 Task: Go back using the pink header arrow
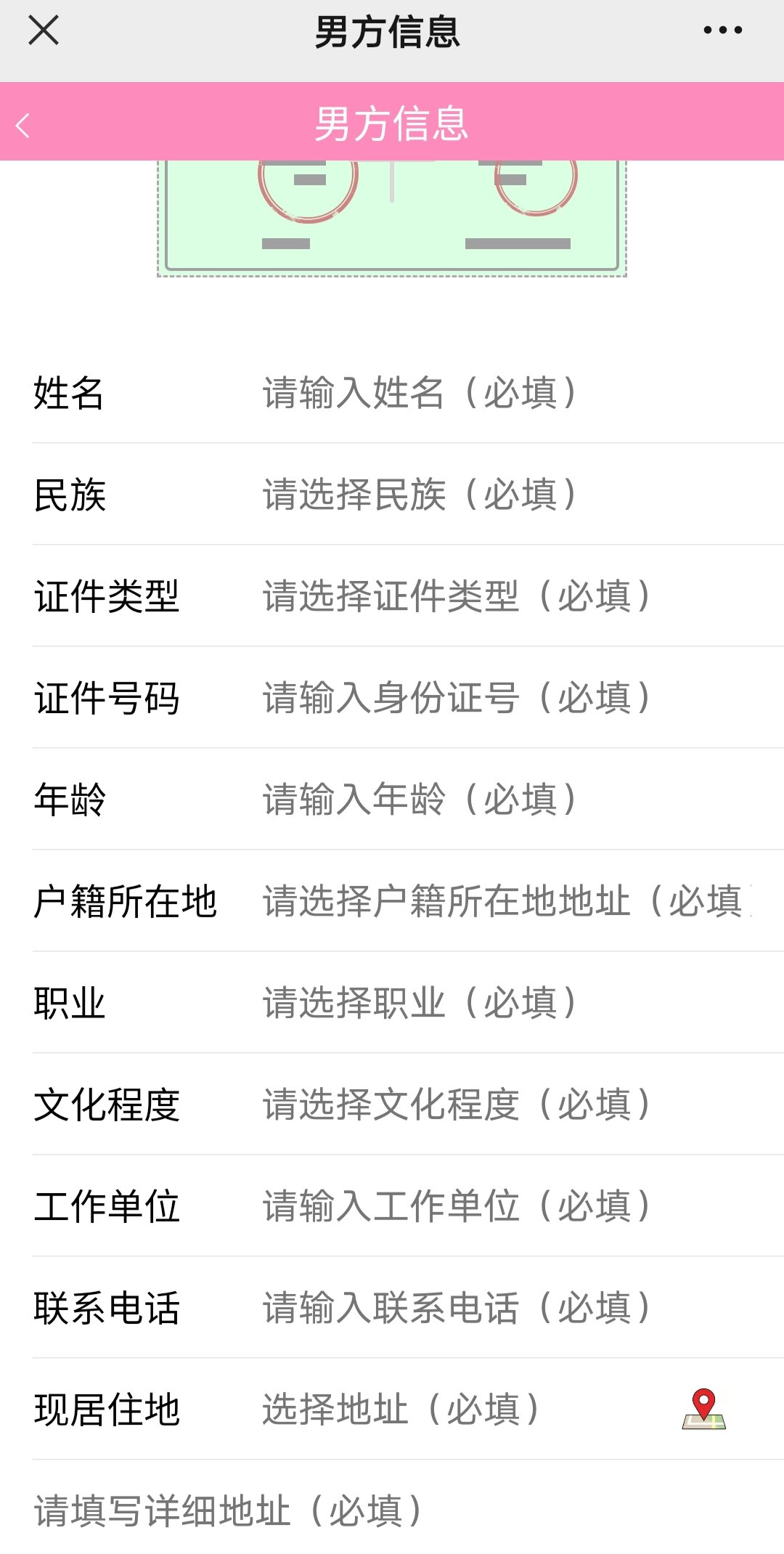click(23, 125)
